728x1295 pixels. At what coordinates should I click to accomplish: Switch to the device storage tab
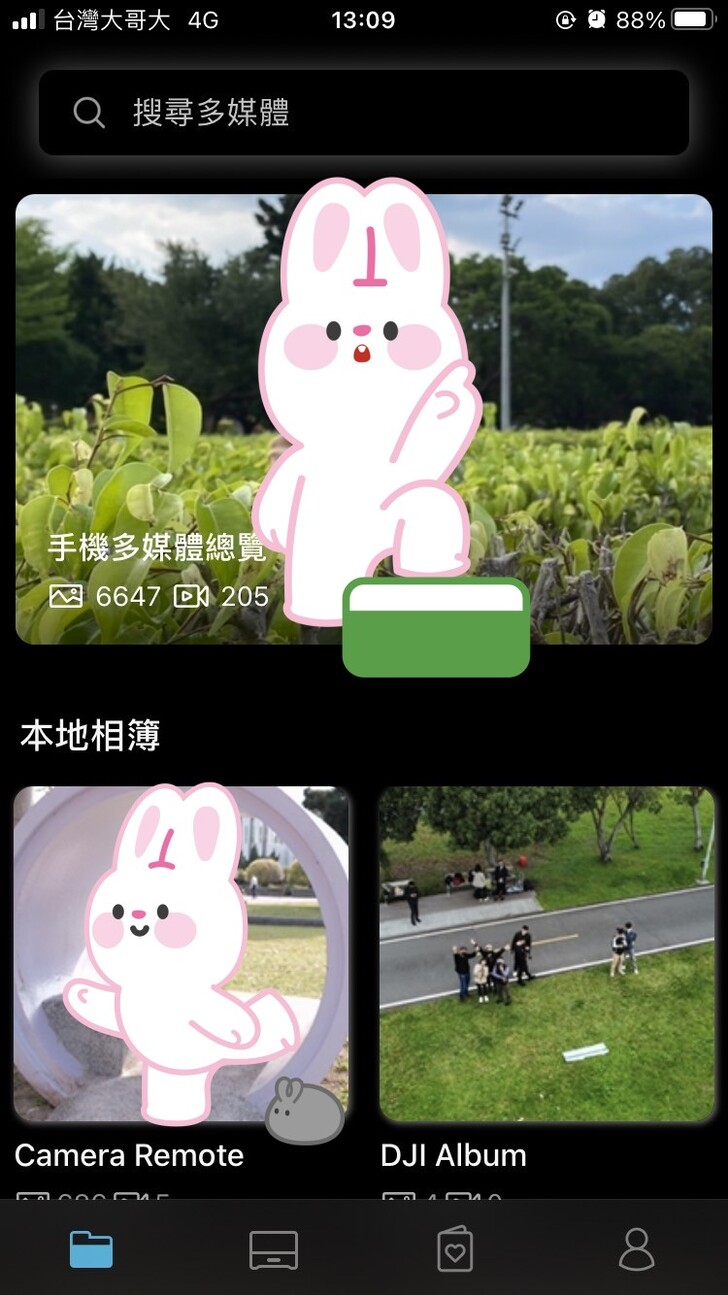click(x=273, y=1250)
